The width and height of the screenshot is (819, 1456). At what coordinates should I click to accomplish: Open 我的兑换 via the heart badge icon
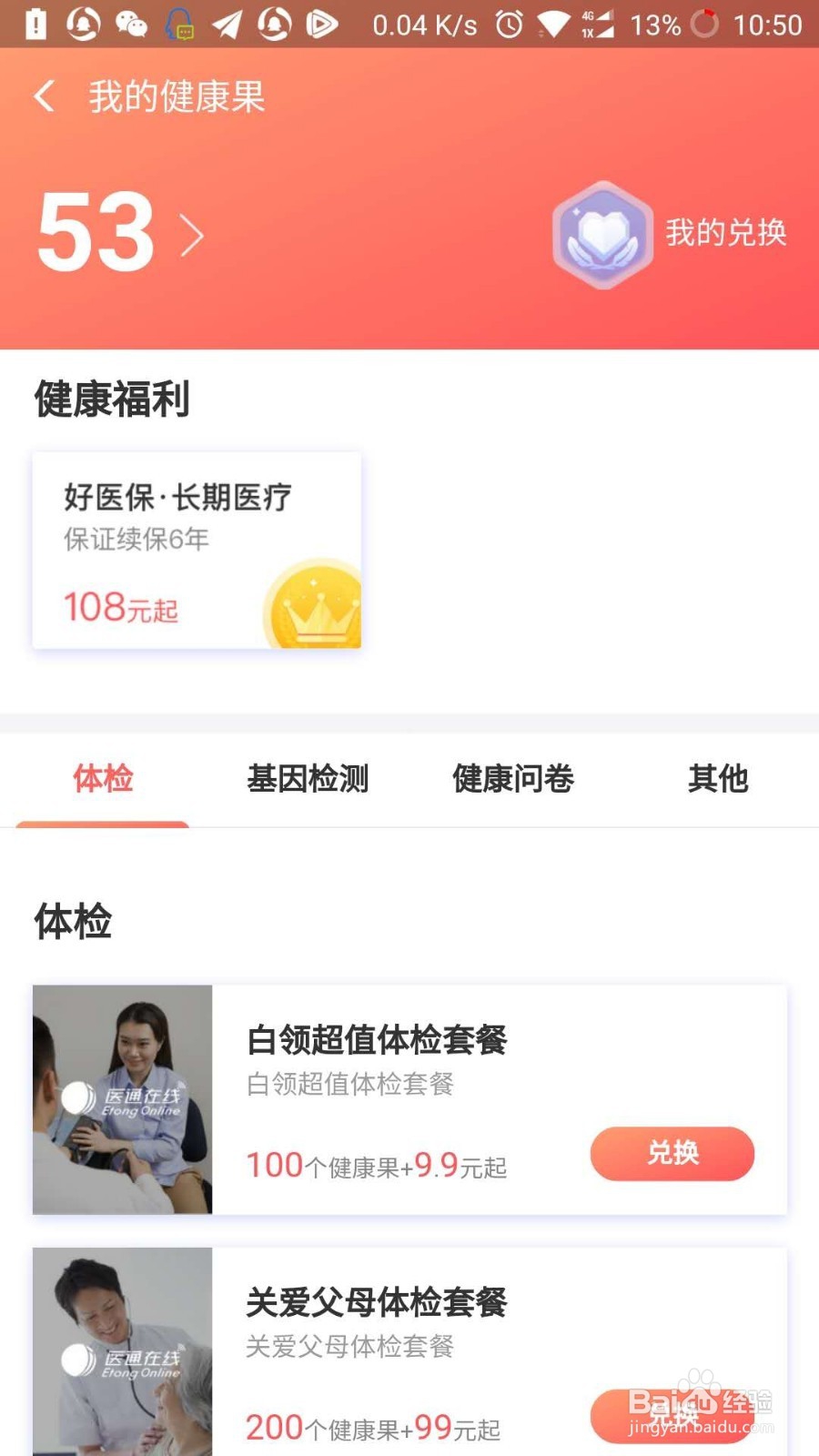[603, 235]
